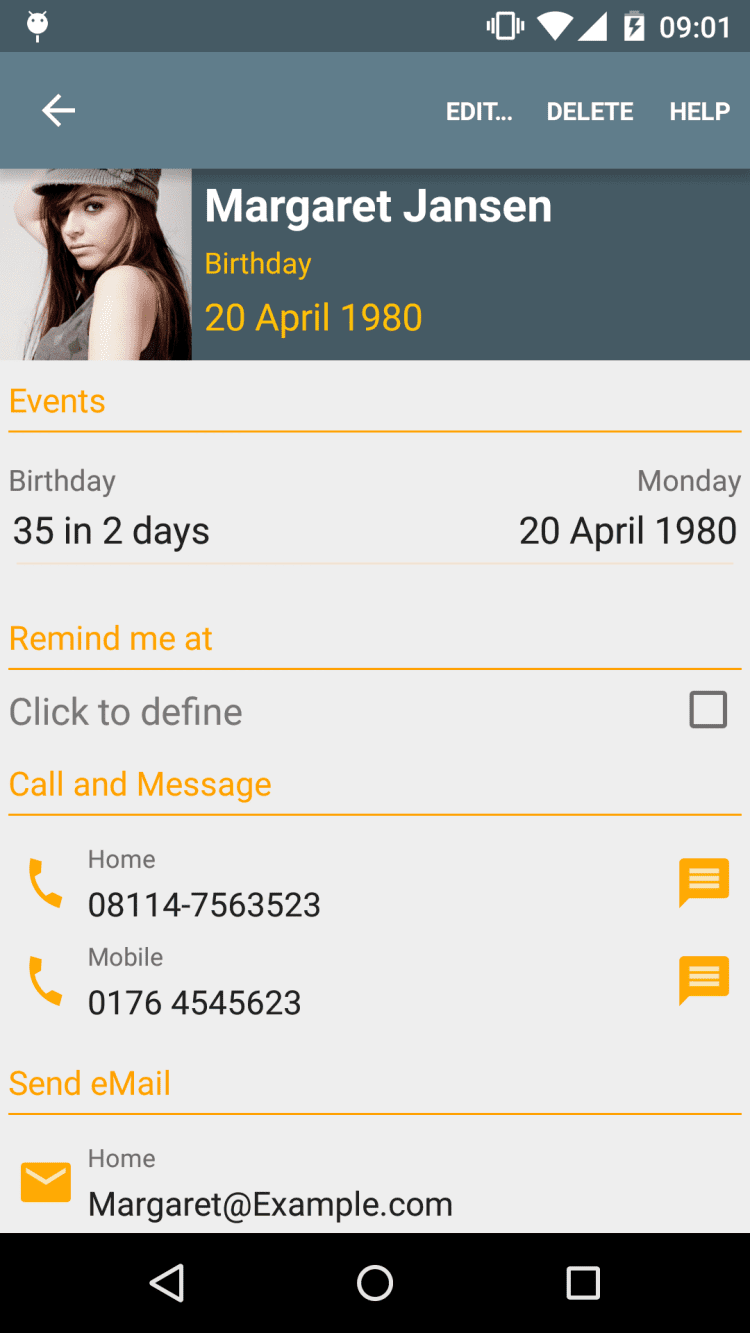
Task: Open the HELP option
Action: click(700, 112)
